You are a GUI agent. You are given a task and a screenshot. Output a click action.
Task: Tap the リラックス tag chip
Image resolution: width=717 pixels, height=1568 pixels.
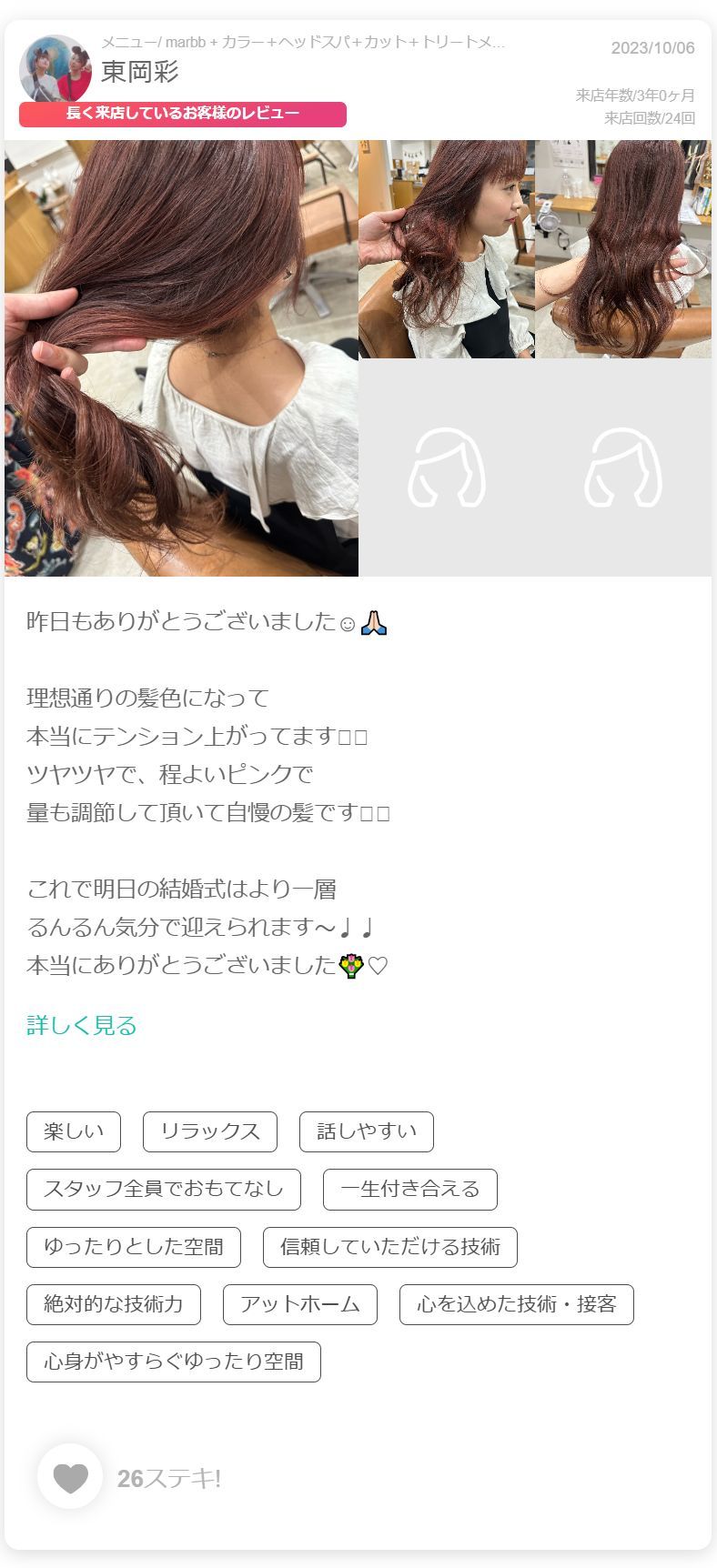coord(210,1131)
